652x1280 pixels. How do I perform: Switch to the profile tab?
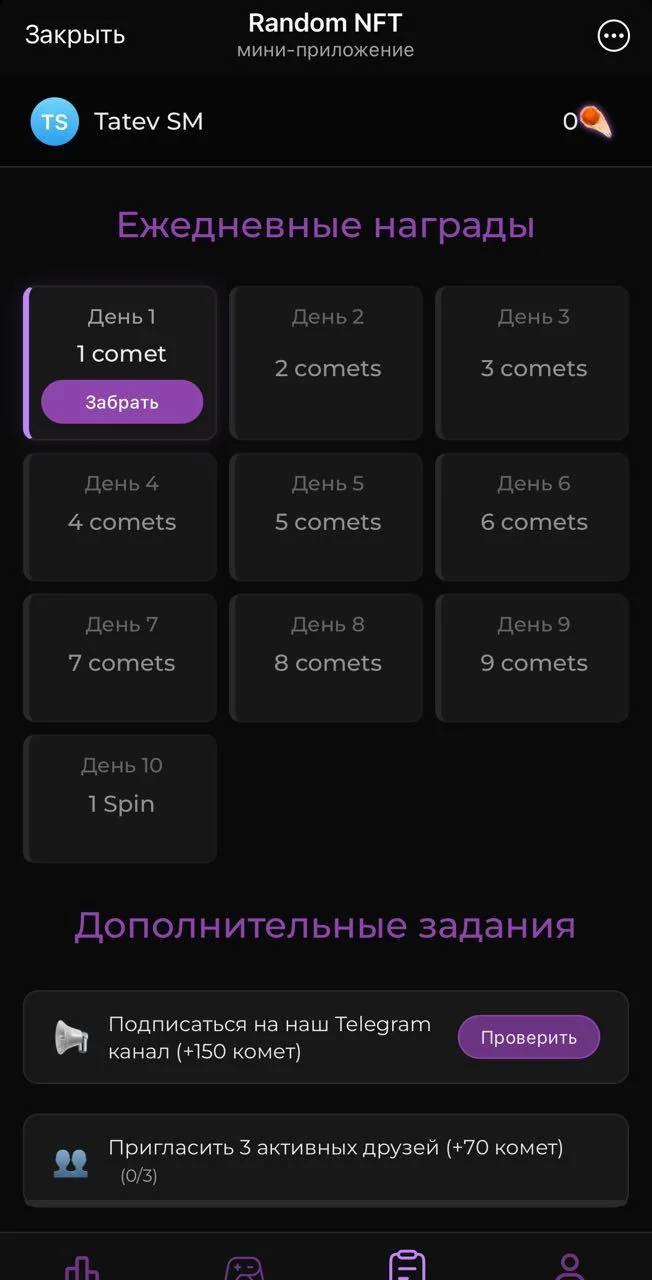pyautogui.click(x=570, y=1266)
